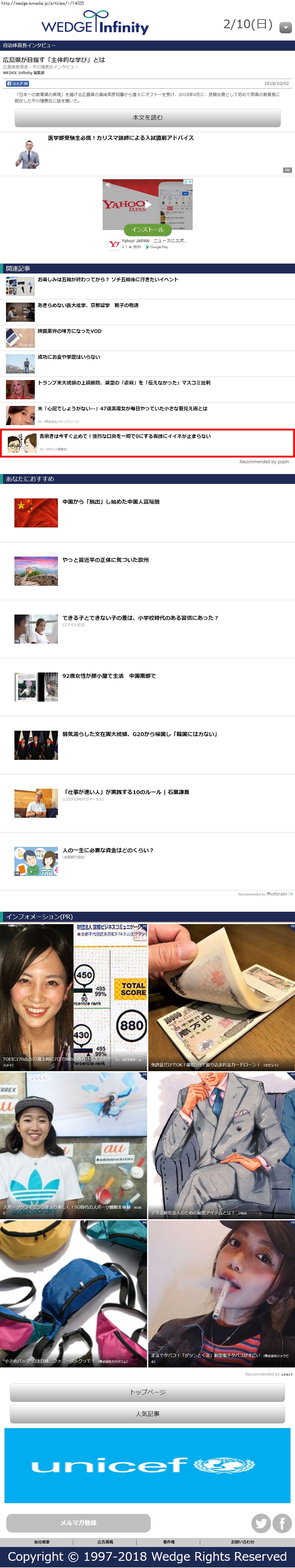Screen dimensions: 295x1568
Task: Open the 会社概要 footer link
Action: [x=41, y=1542]
